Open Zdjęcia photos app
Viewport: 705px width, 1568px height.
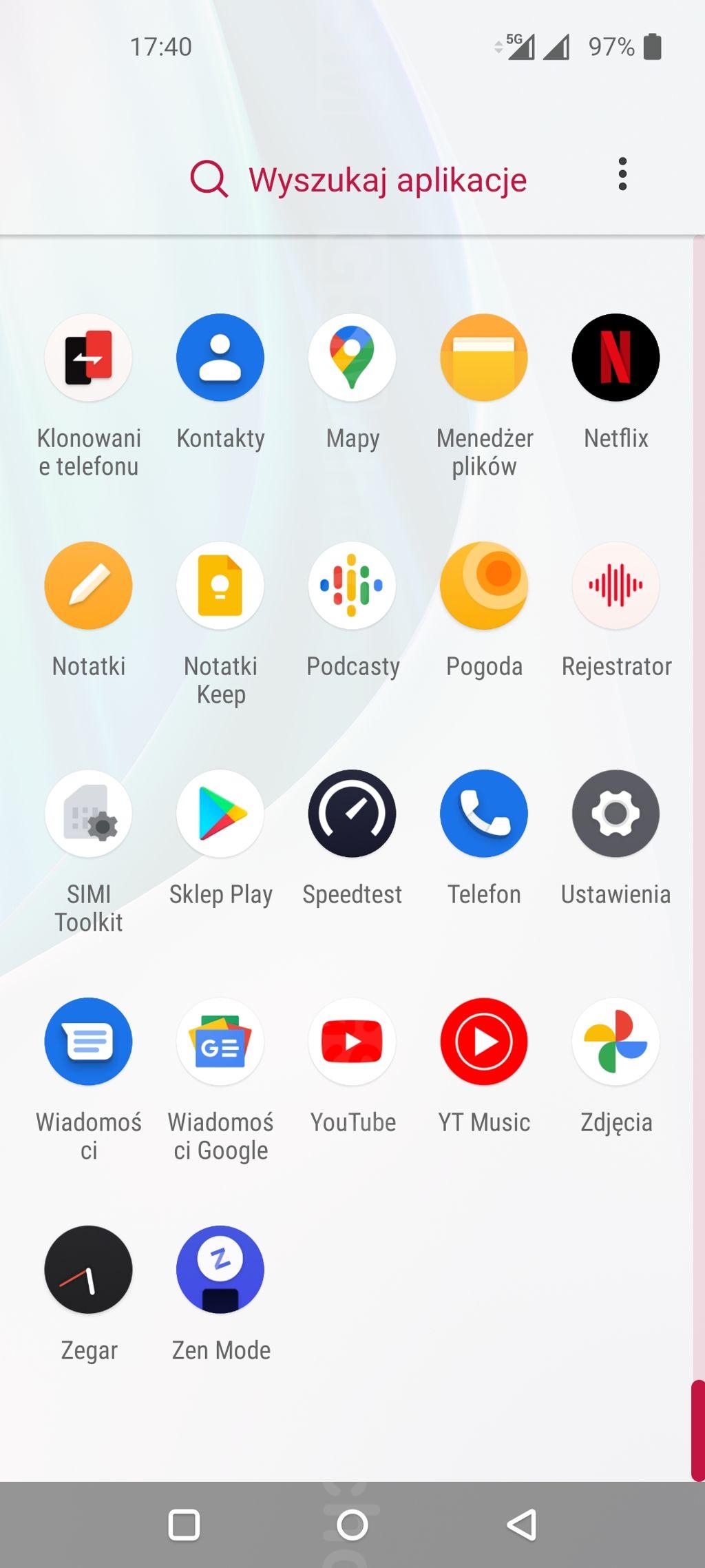615,1042
